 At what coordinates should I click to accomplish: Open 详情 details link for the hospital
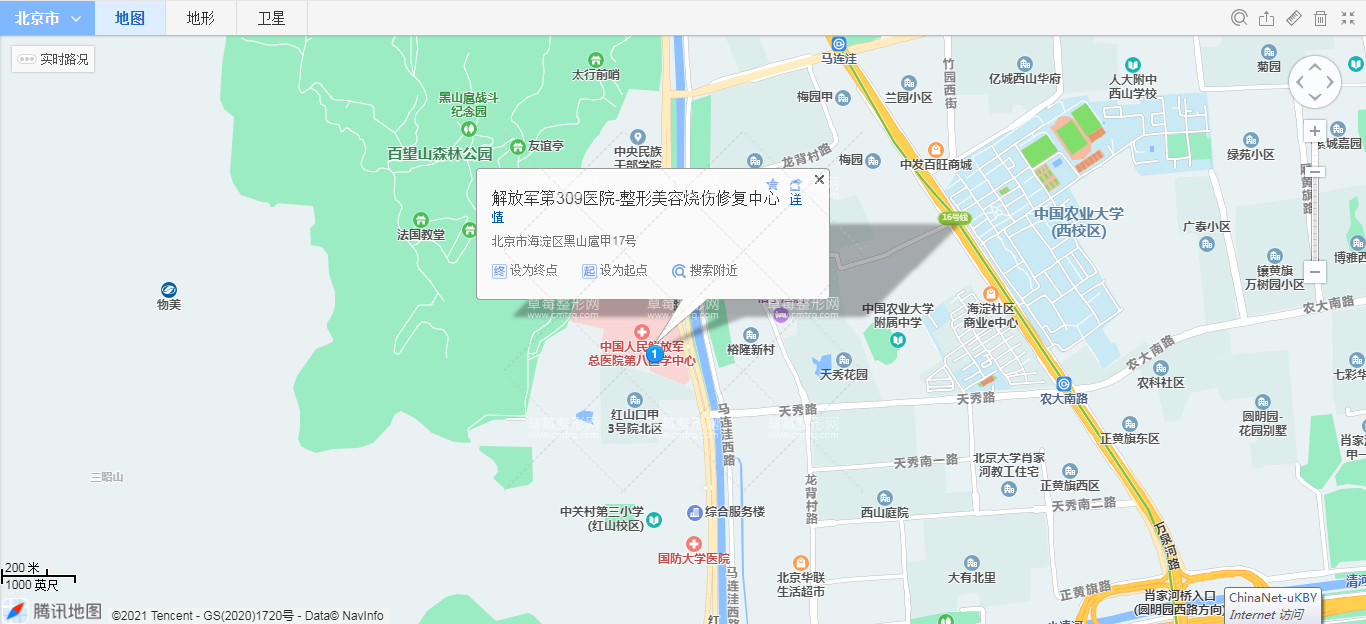point(796,208)
